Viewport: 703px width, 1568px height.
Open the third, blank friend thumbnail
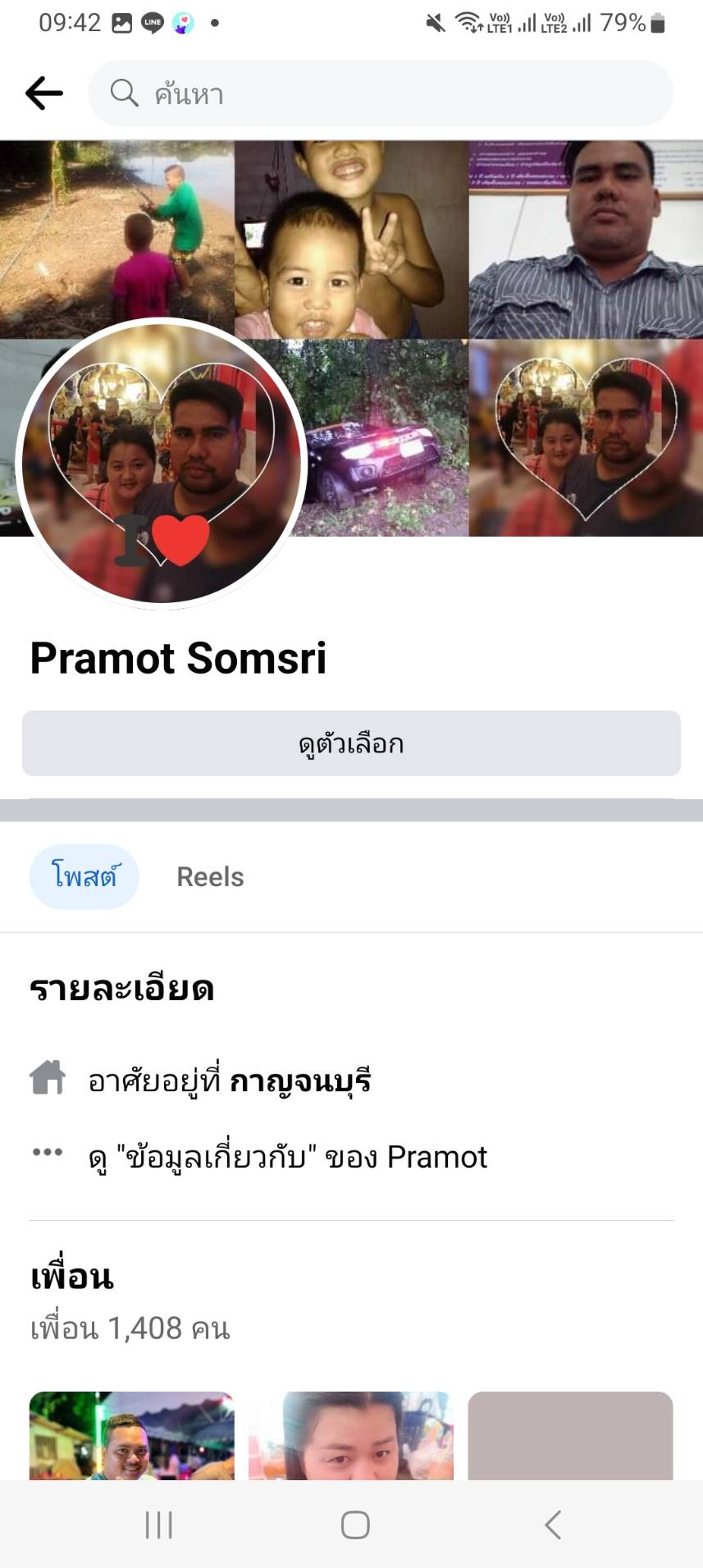point(570,1436)
